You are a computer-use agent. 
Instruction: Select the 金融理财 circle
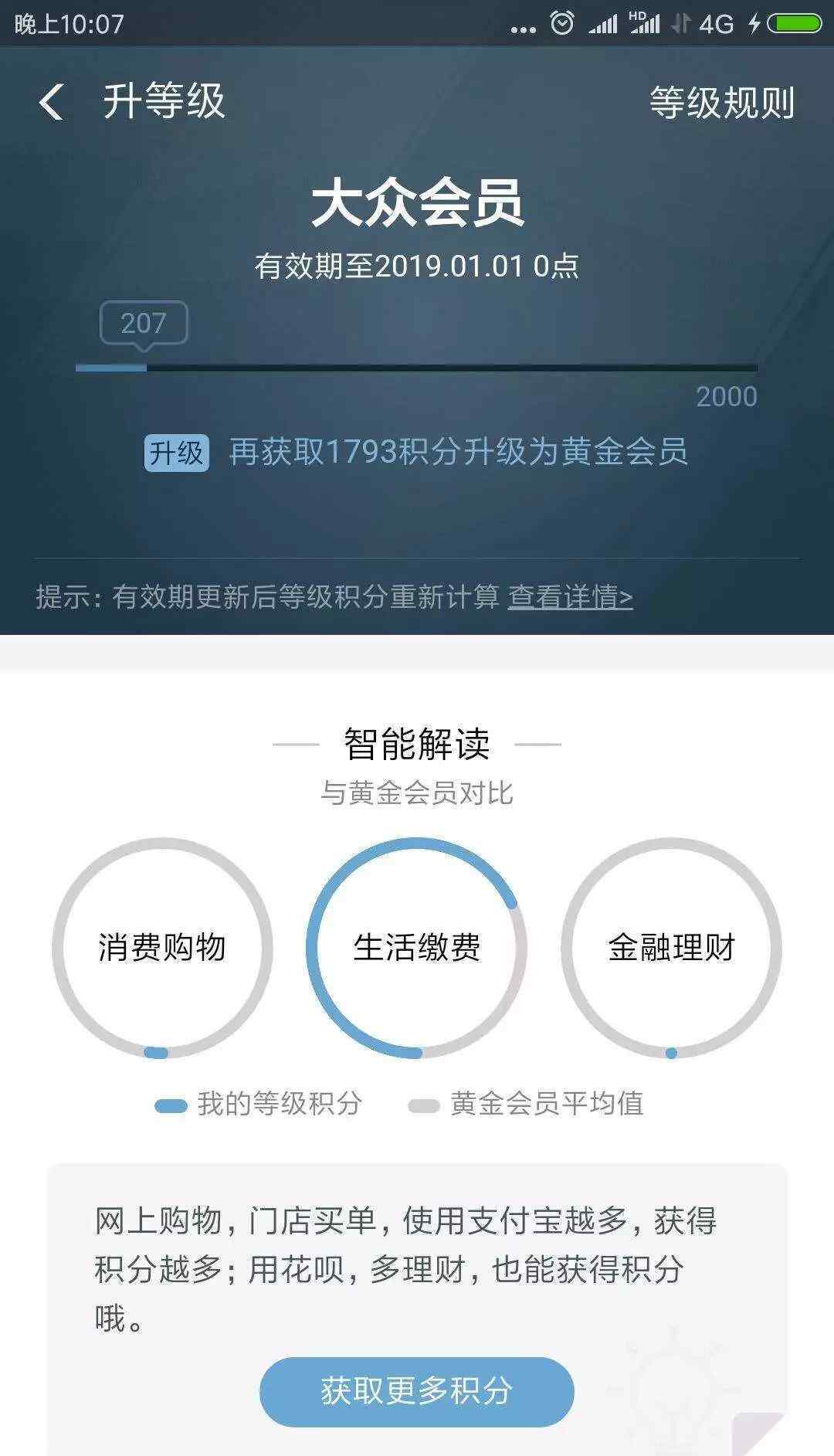click(671, 948)
